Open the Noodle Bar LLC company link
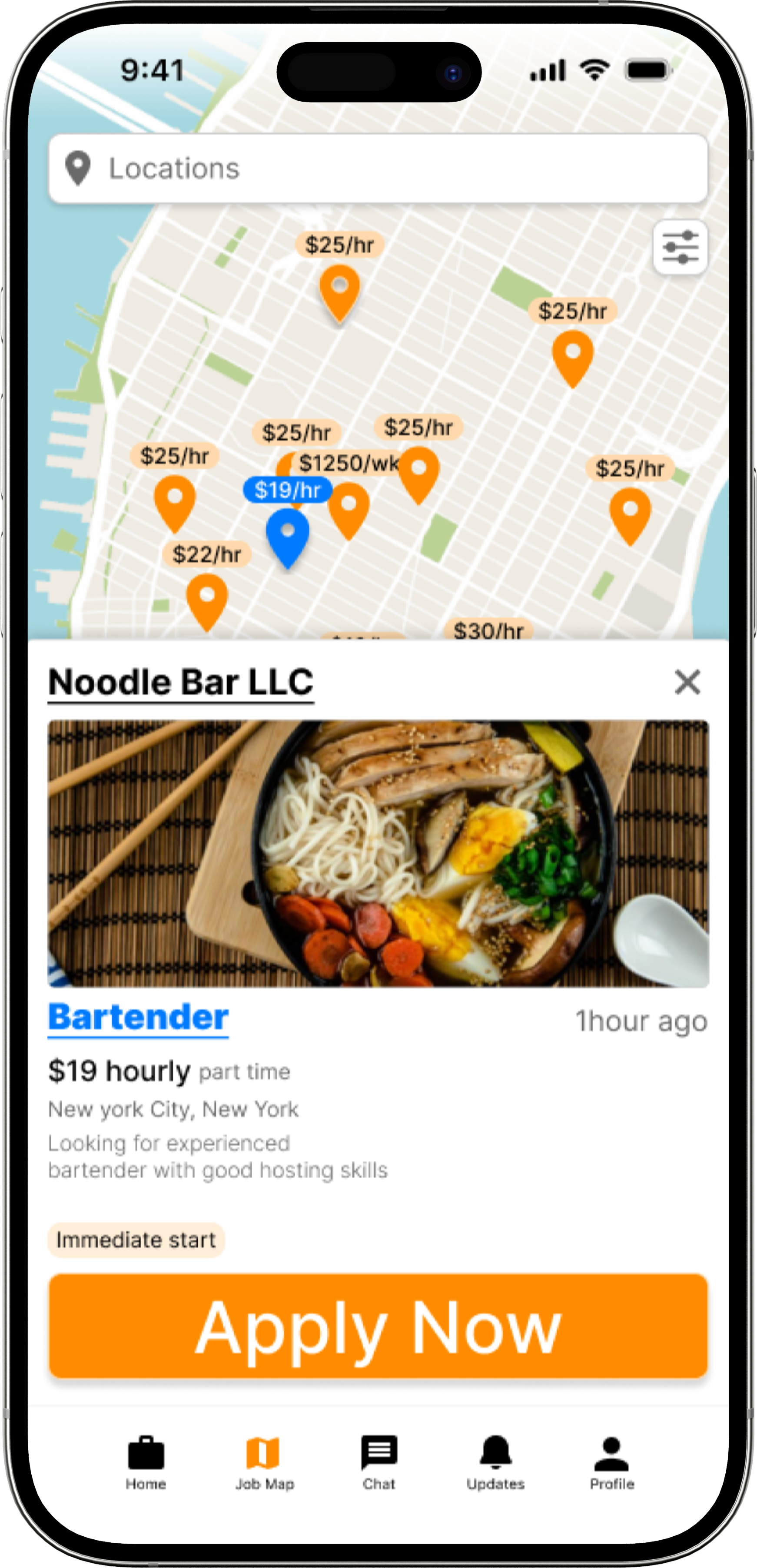The height and width of the screenshot is (1568, 757). point(181,683)
